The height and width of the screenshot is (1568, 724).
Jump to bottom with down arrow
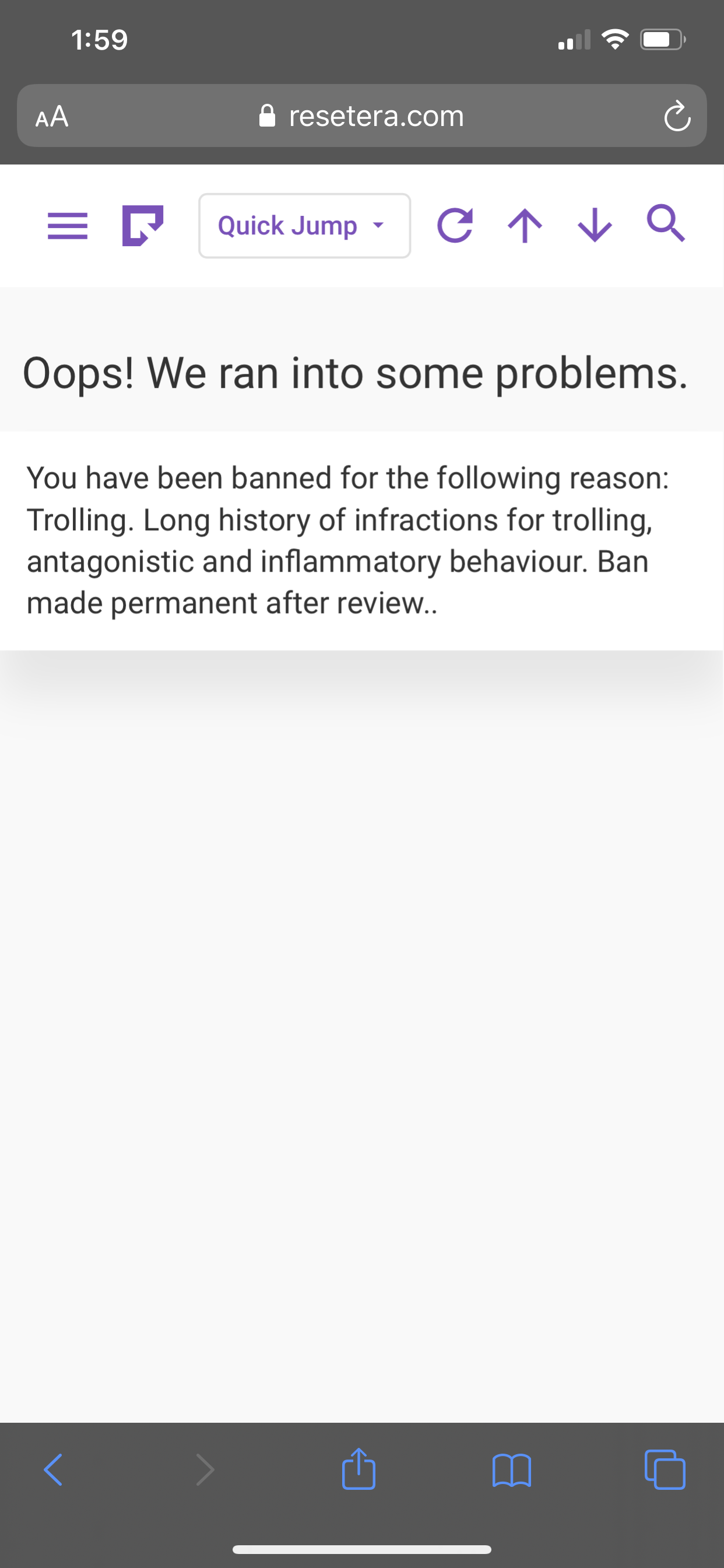tap(595, 226)
